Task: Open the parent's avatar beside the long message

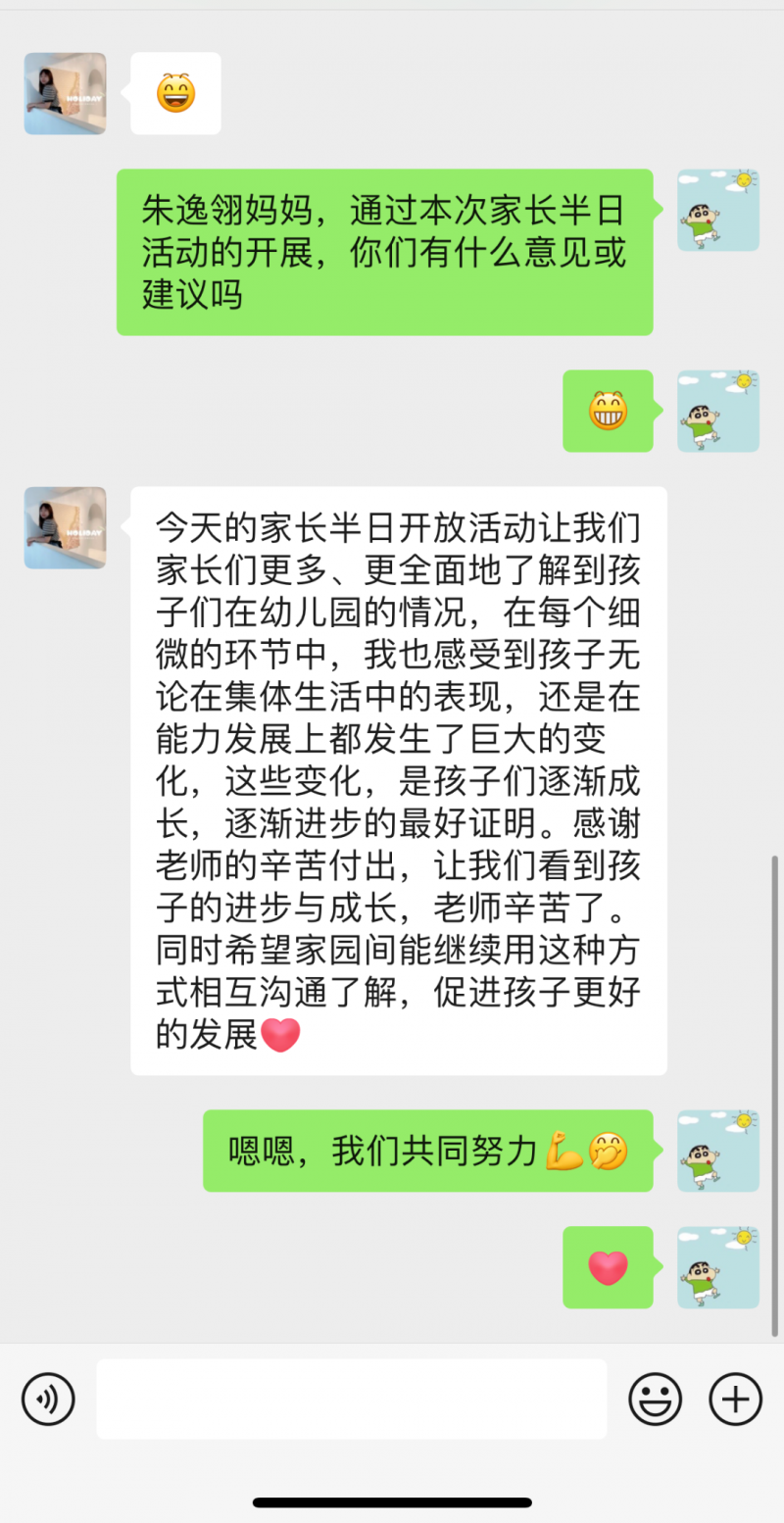Action: coord(65,527)
